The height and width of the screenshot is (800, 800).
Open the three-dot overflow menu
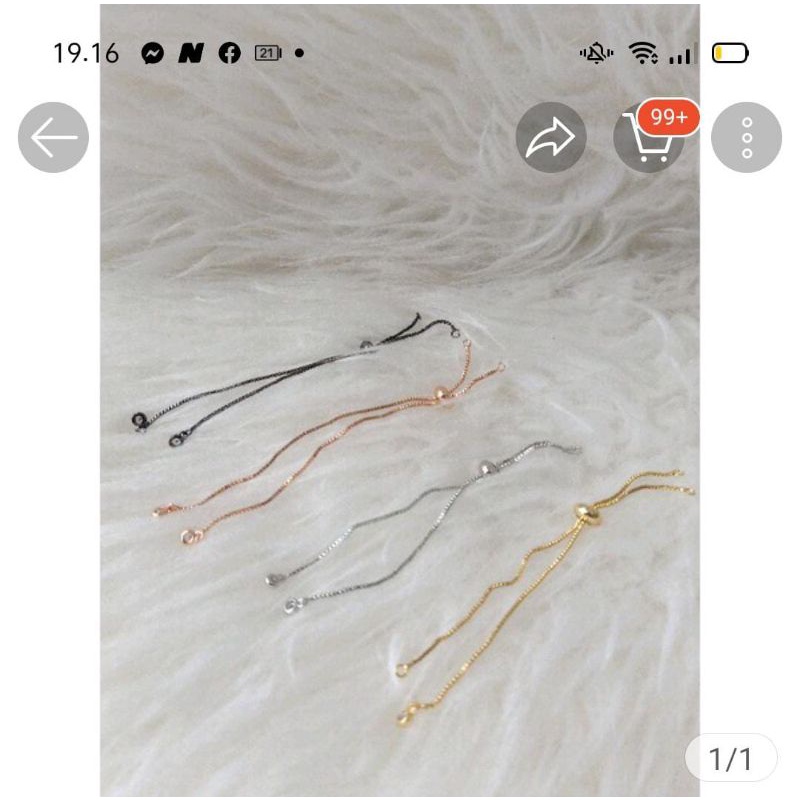click(x=746, y=137)
